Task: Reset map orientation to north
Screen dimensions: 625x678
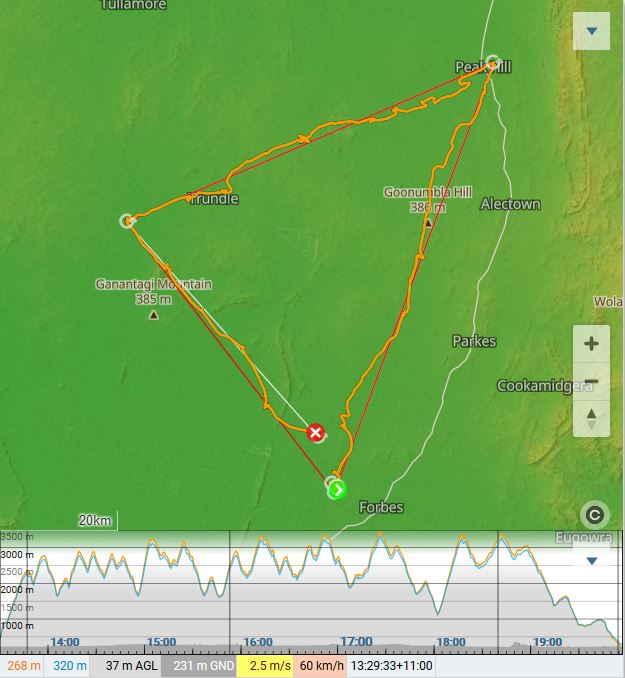Action: pyautogui.click(x=591, y=417)
